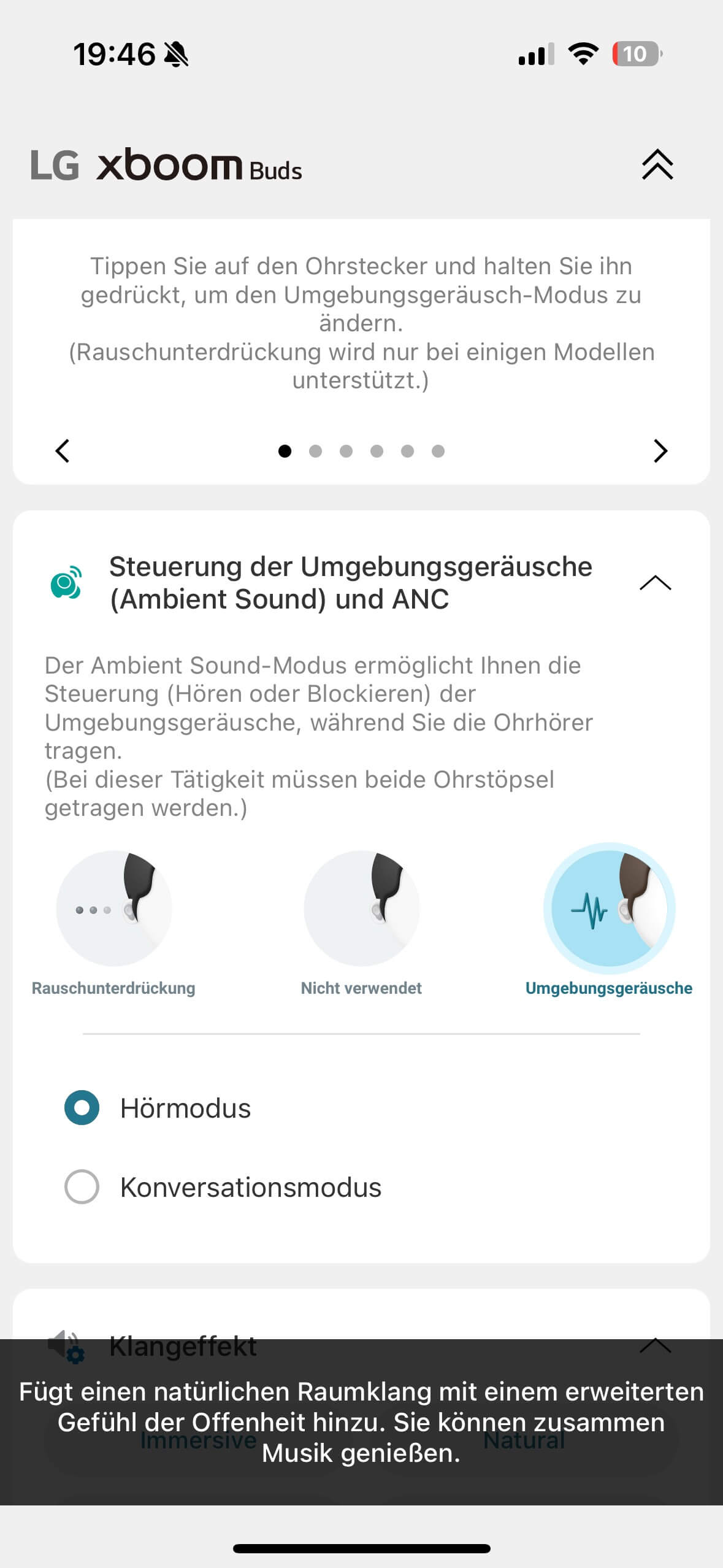Collapse the Ambient Sound and ANC section
The image size is (723, 1568).
click(655, 583)
